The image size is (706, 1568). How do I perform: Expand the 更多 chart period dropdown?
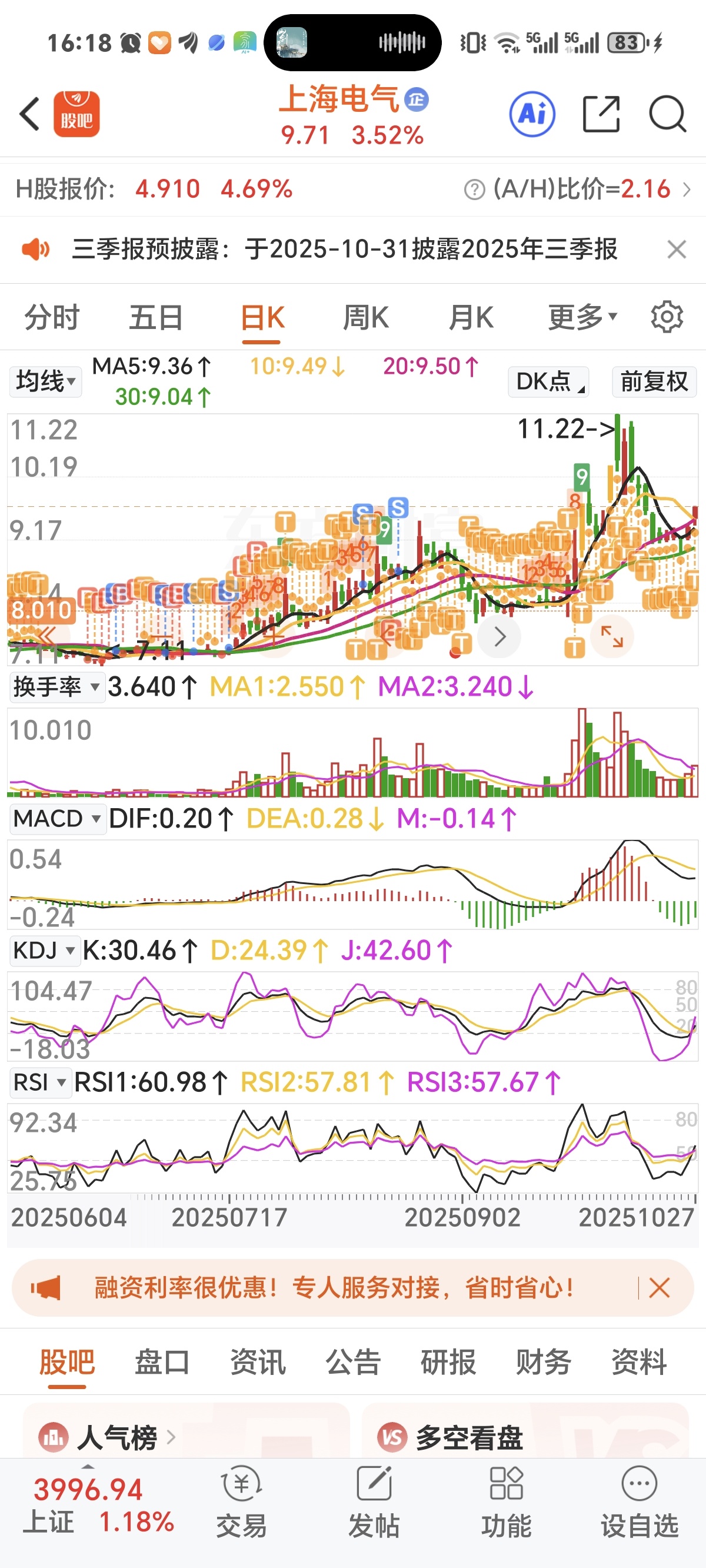[x=582, y=318]
